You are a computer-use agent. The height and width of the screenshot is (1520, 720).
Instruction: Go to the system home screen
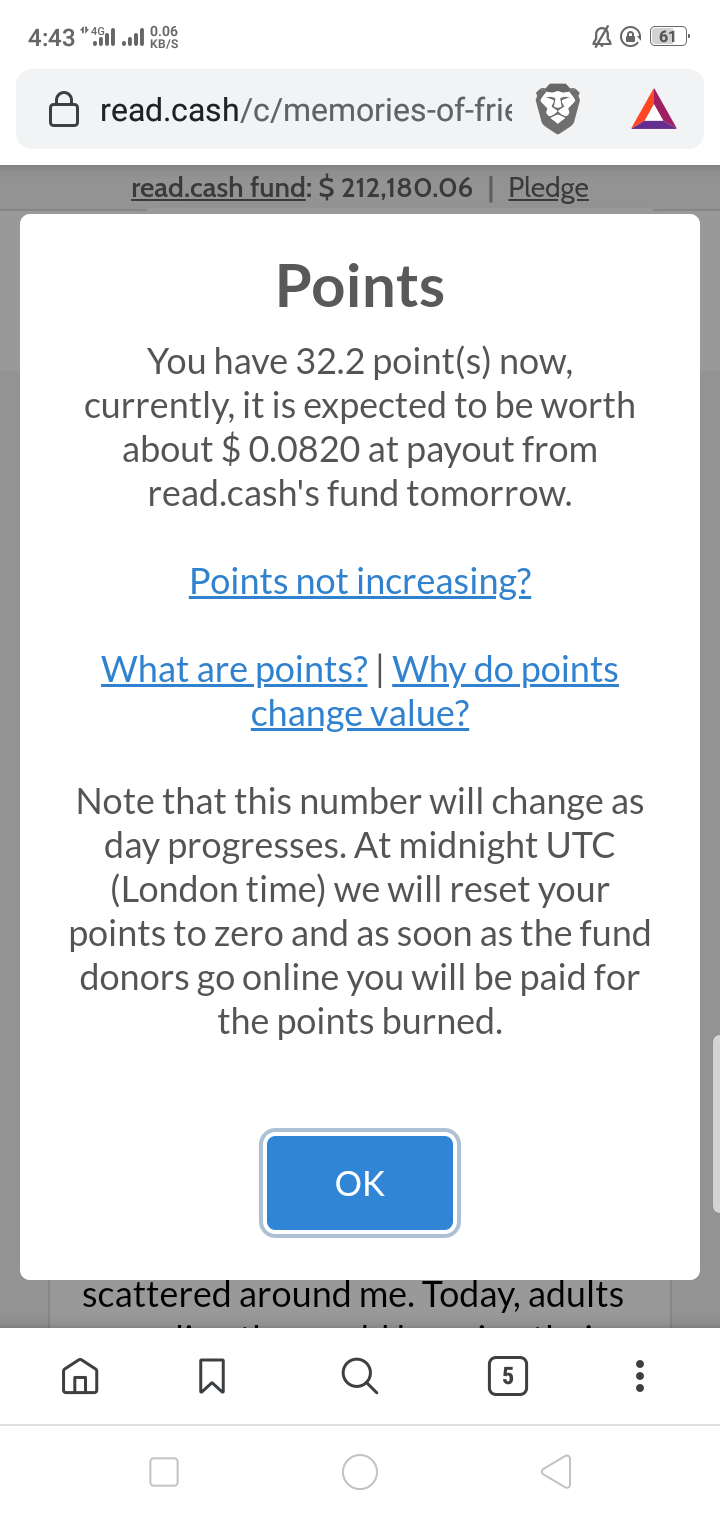click(360, 1470)
